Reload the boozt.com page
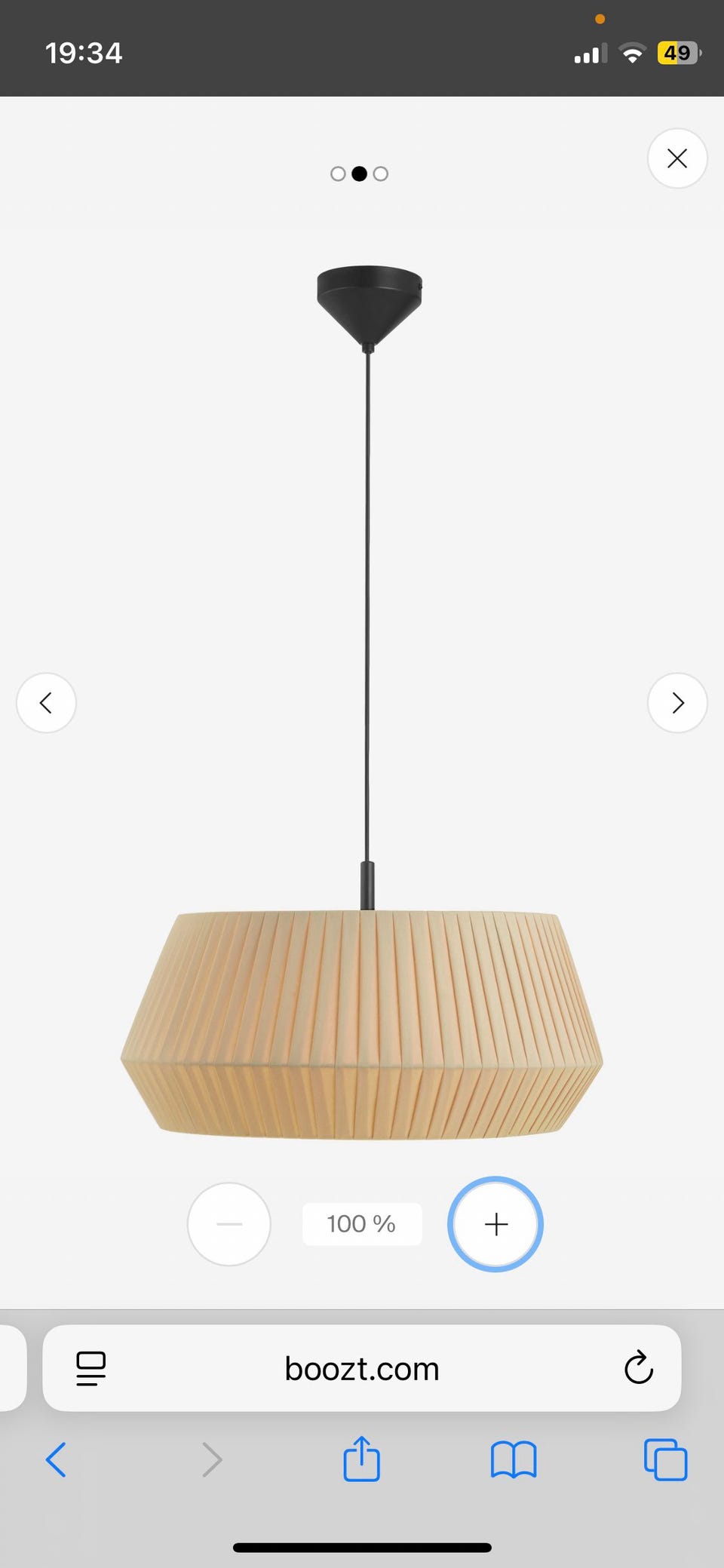Viewport: 724px width, 1568px height. (638, 1367)
